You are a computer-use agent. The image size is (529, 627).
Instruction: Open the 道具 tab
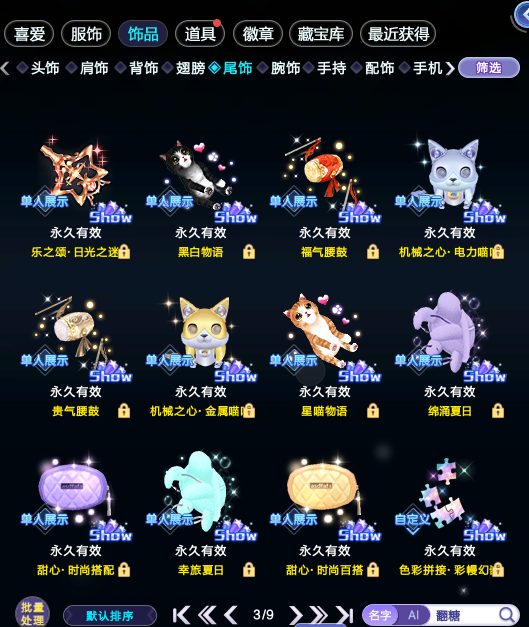click(200, 34)
